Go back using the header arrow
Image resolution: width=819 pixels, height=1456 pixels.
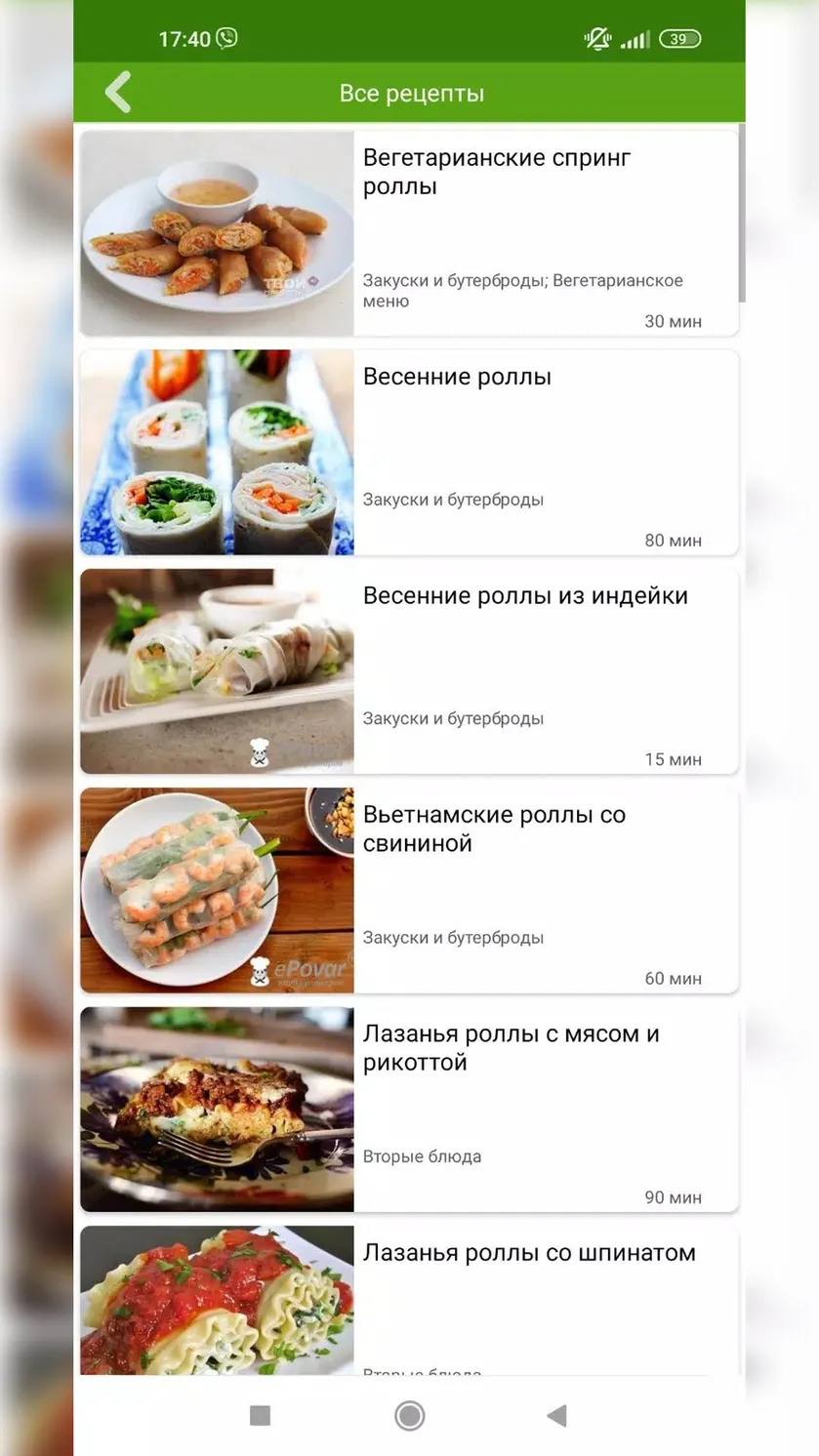pos(118,93)
